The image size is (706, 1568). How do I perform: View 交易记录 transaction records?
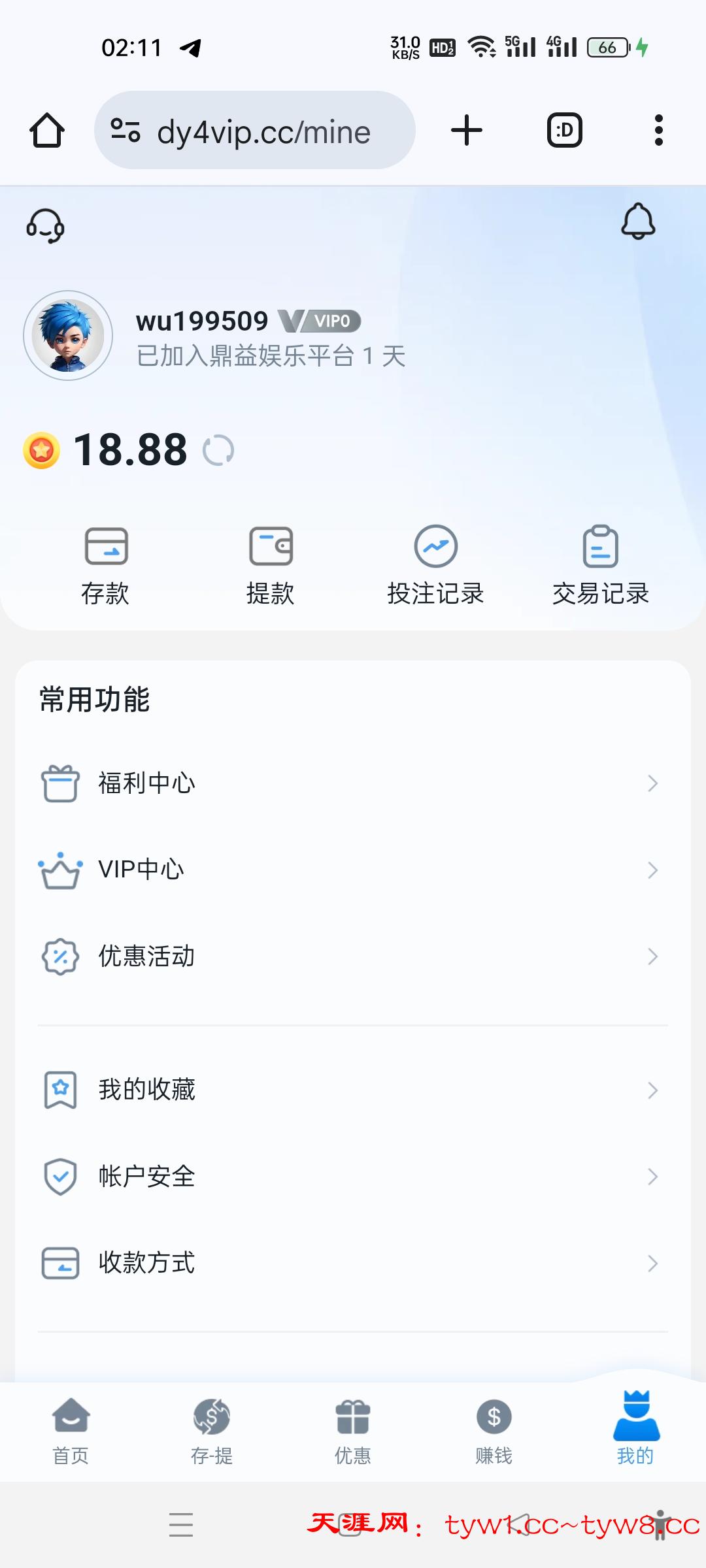tap(600, 565)
